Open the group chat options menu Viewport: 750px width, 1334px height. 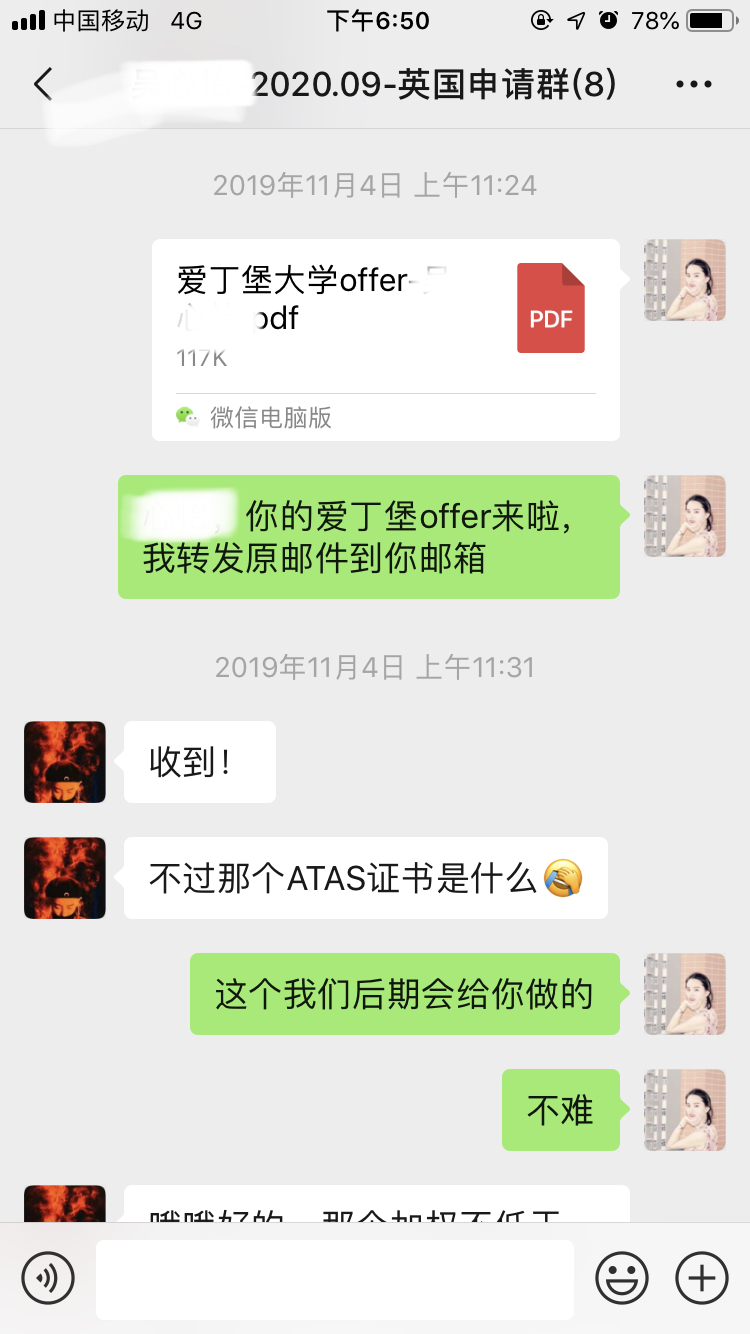(693, 85)
